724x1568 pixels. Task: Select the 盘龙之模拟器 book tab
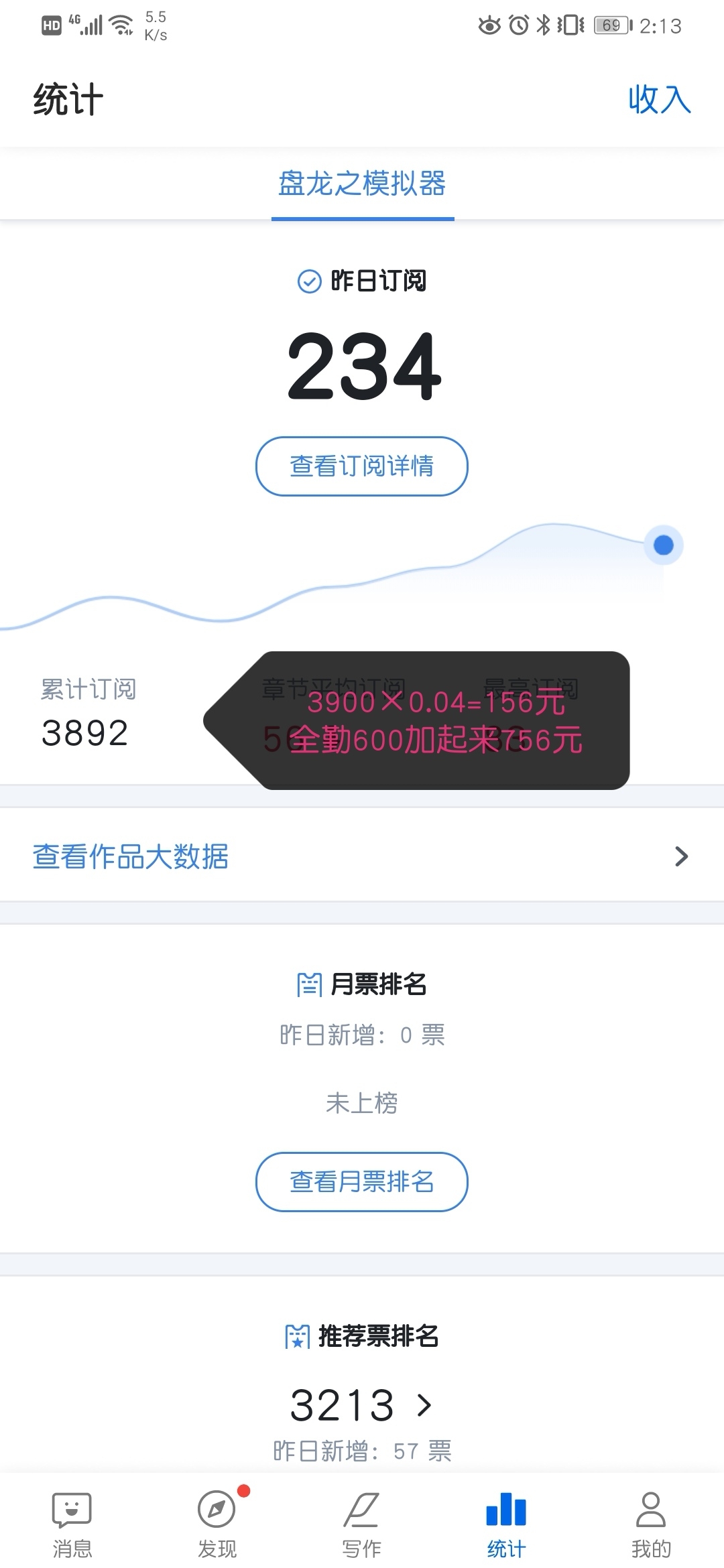pos(363,184)
